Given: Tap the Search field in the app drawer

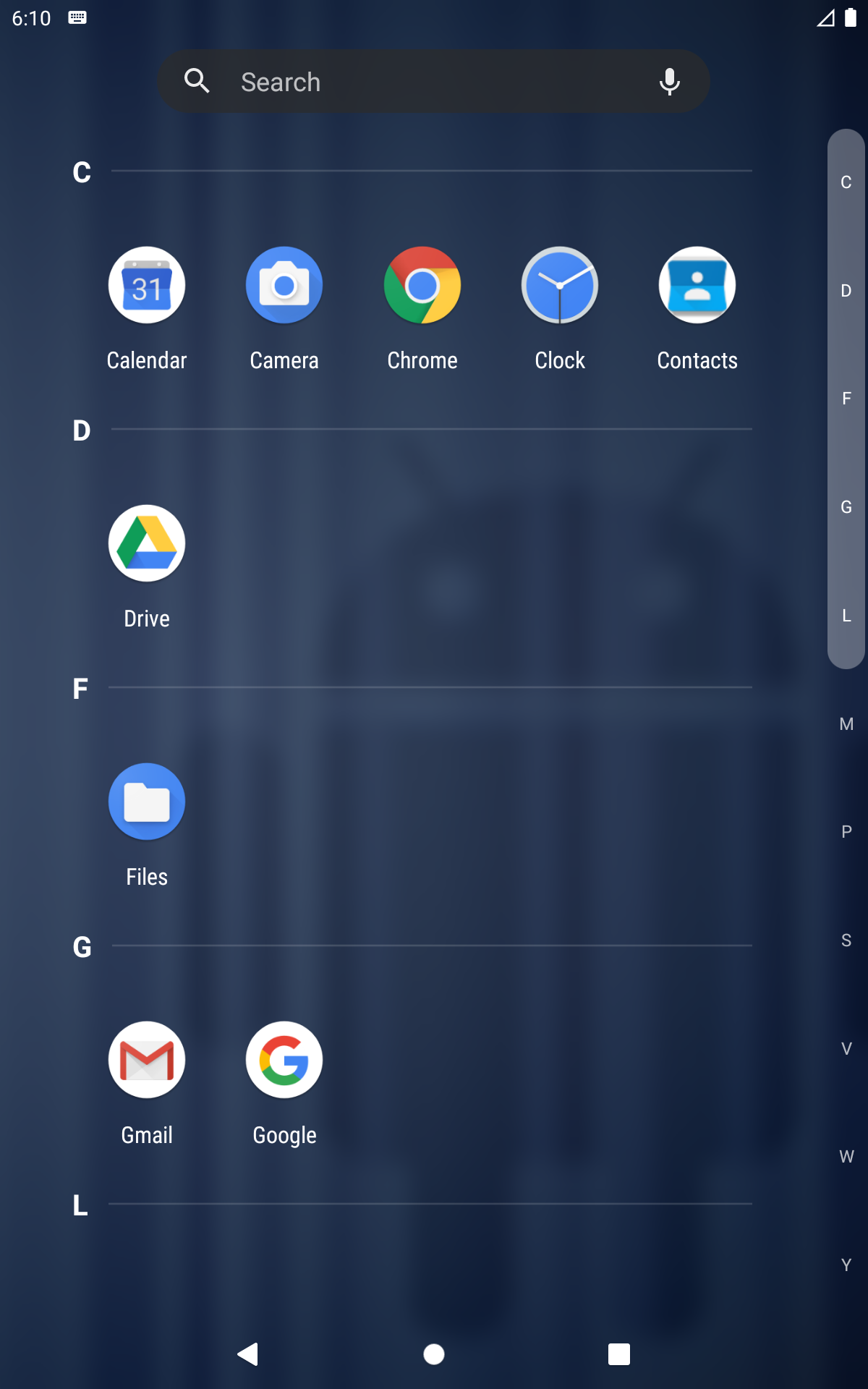Looking at the screenshot, I should (433, 81).
